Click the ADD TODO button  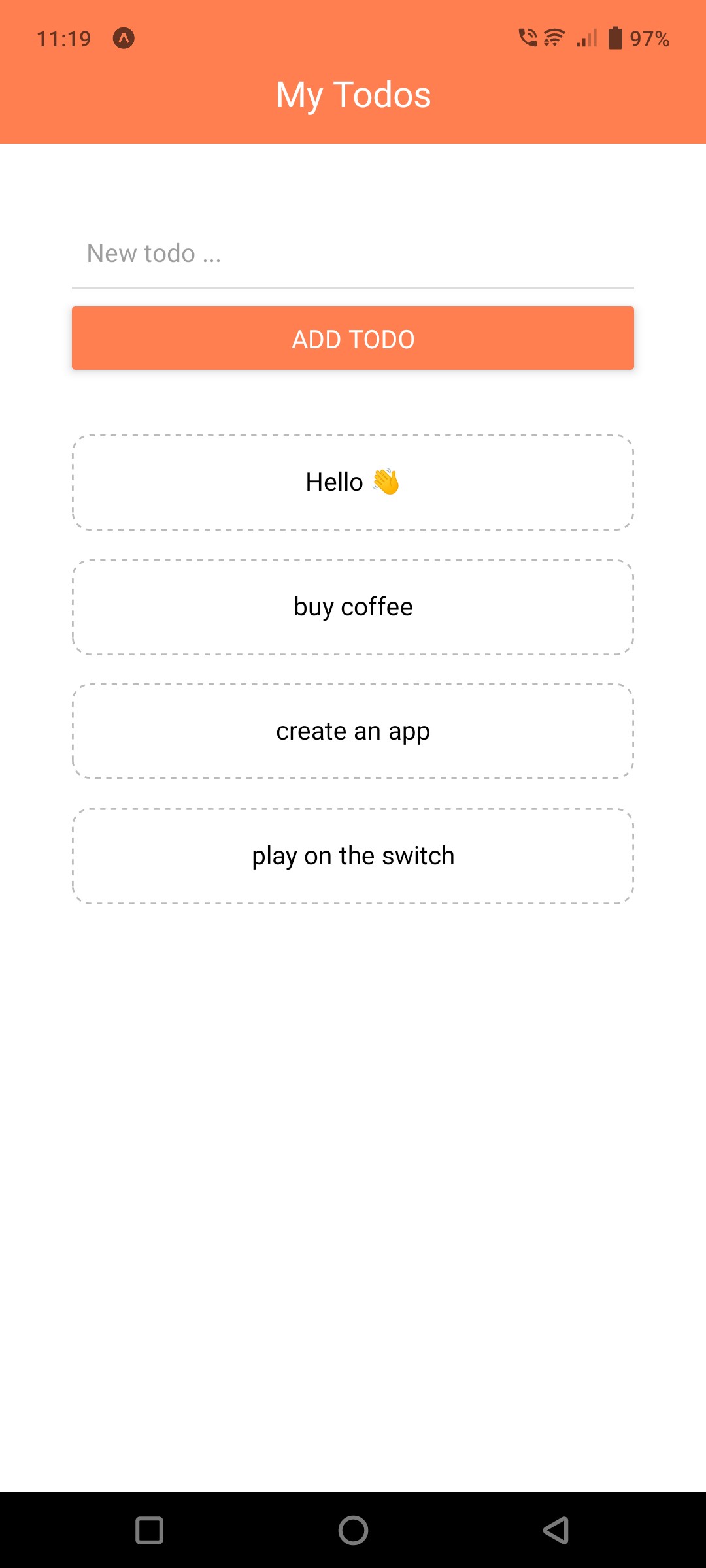(353, 338)
